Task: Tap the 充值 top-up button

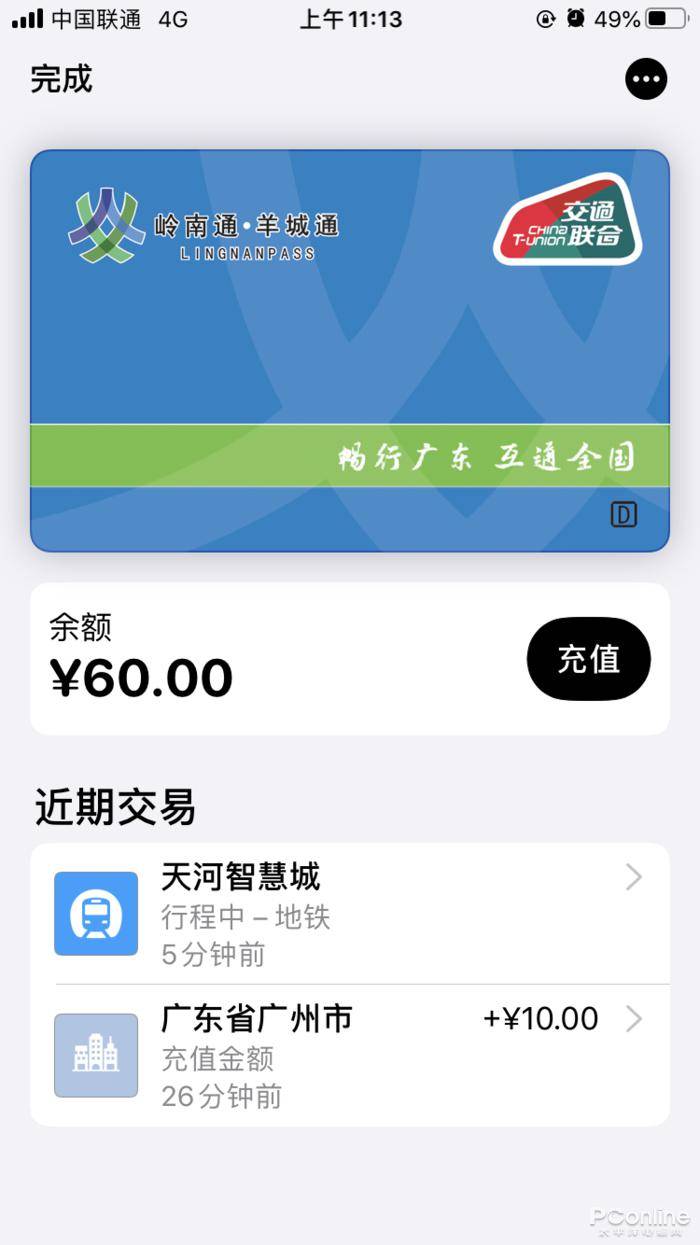Action: coord(588,659)
